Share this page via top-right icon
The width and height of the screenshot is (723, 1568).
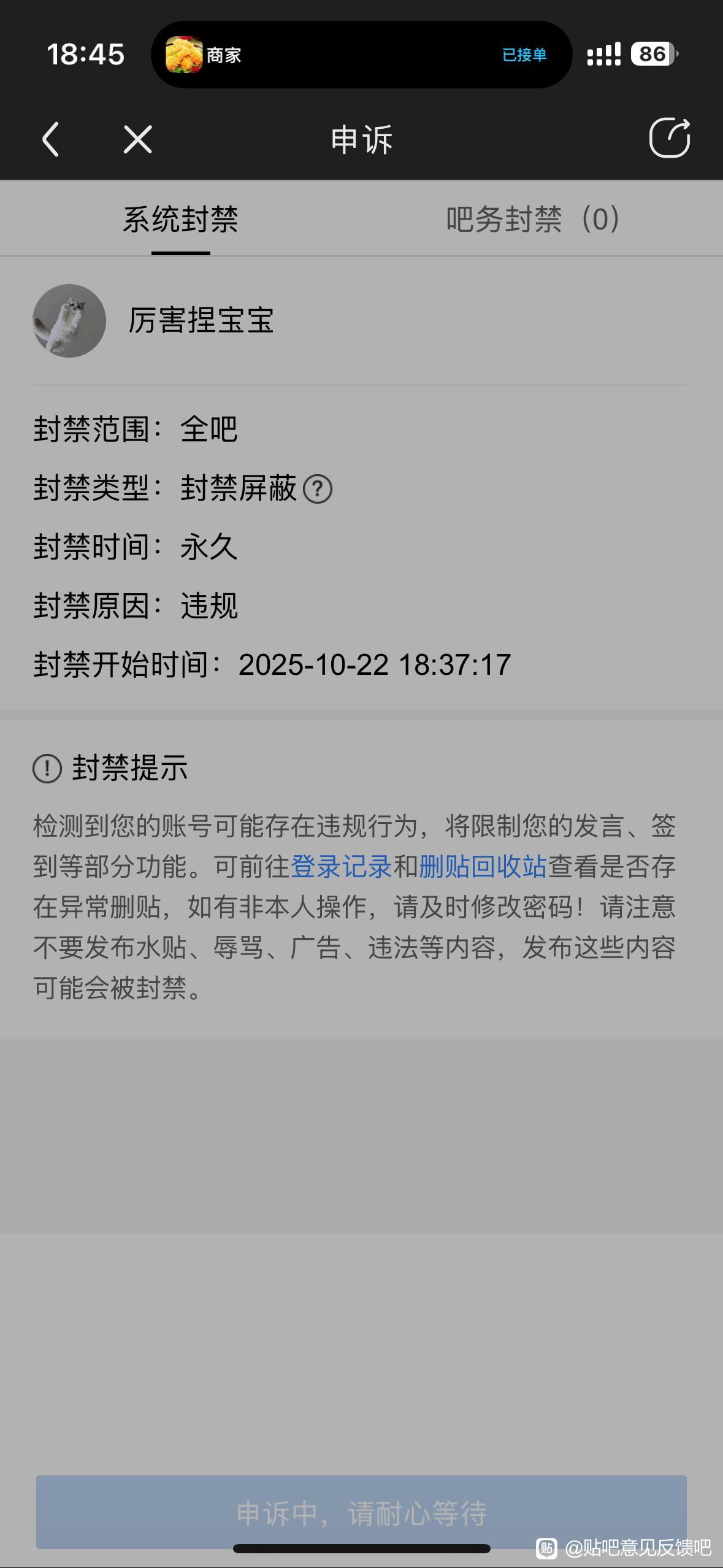point(669,138)
